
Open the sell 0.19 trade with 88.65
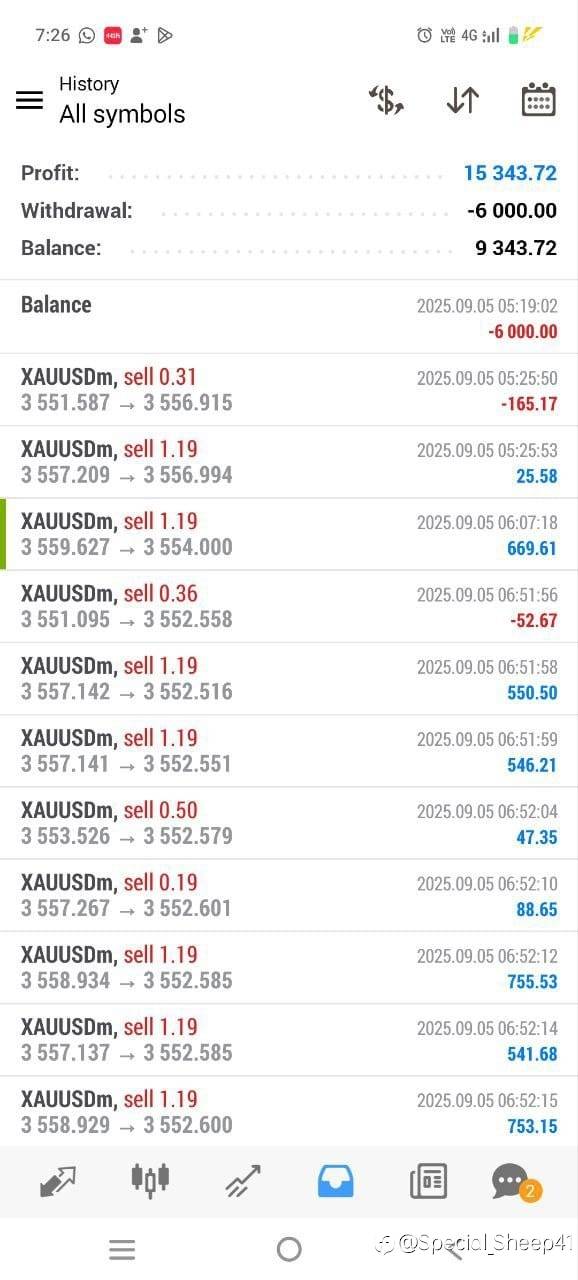coord(289,895)
